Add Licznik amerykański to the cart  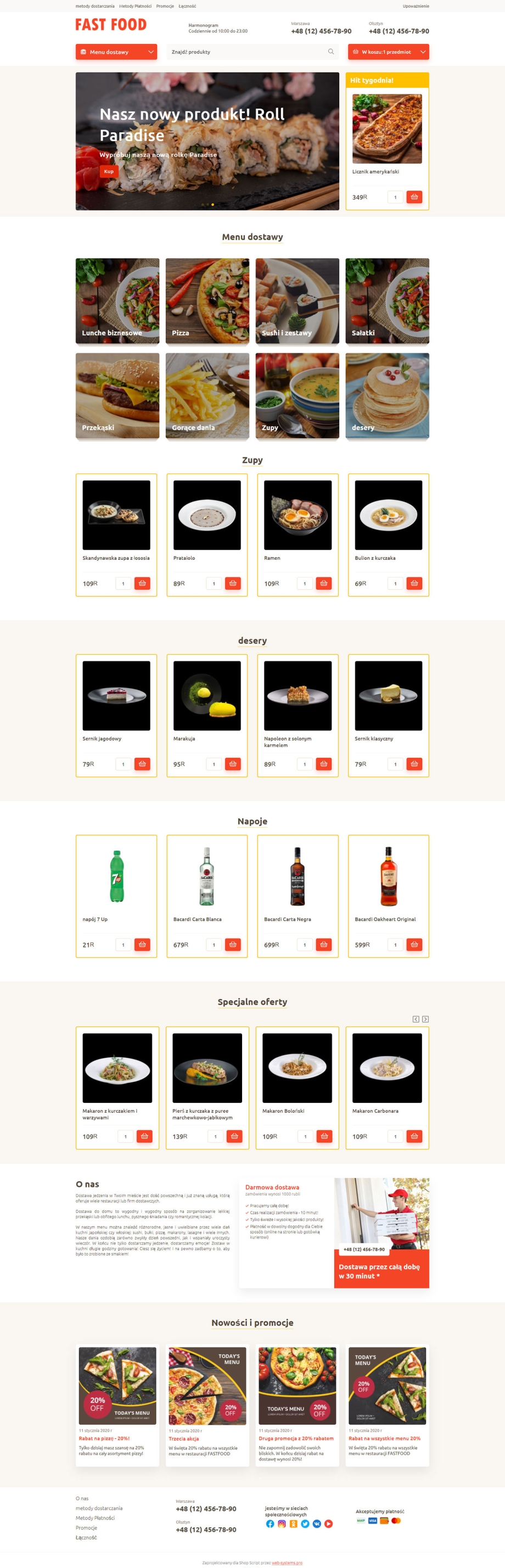414,197
